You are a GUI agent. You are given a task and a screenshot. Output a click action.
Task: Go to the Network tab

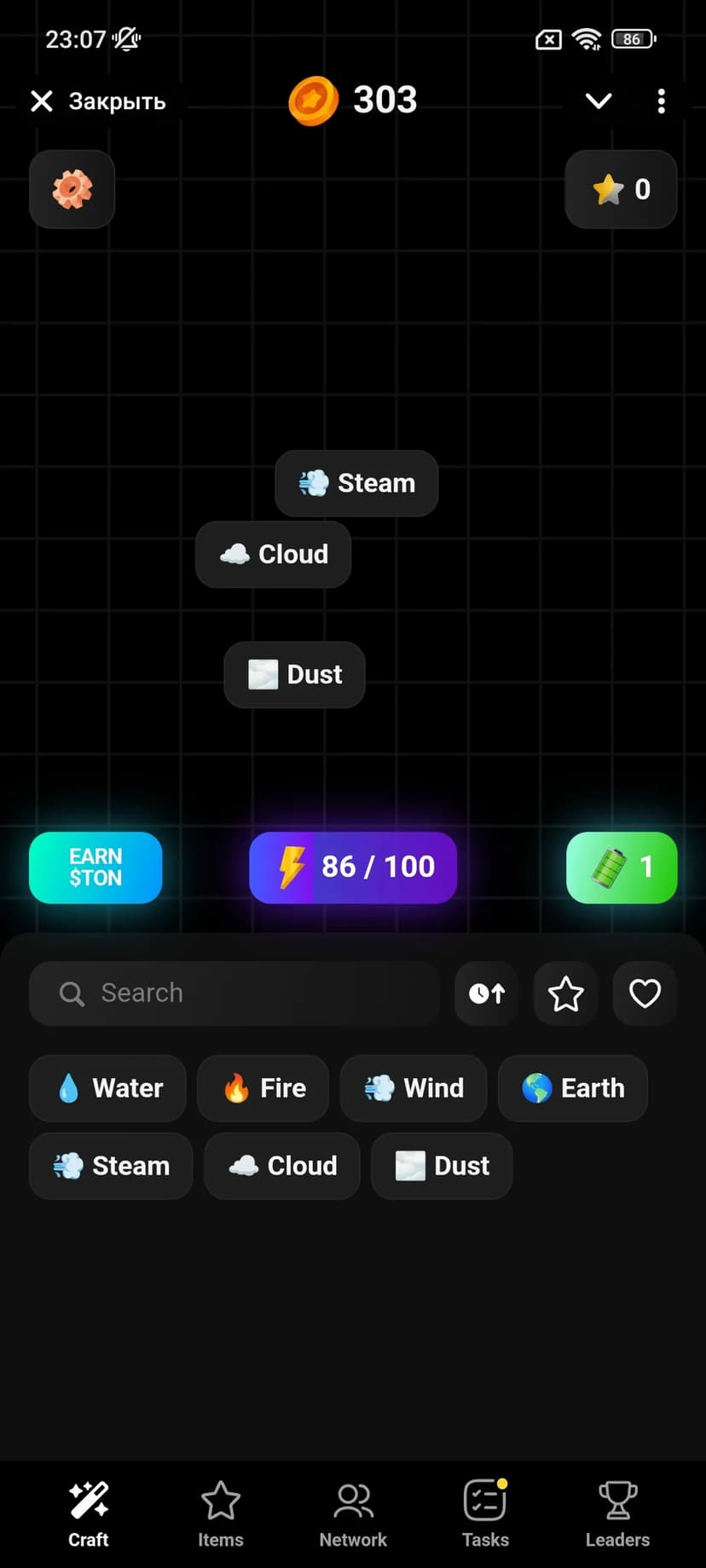tap(353, 1514)
